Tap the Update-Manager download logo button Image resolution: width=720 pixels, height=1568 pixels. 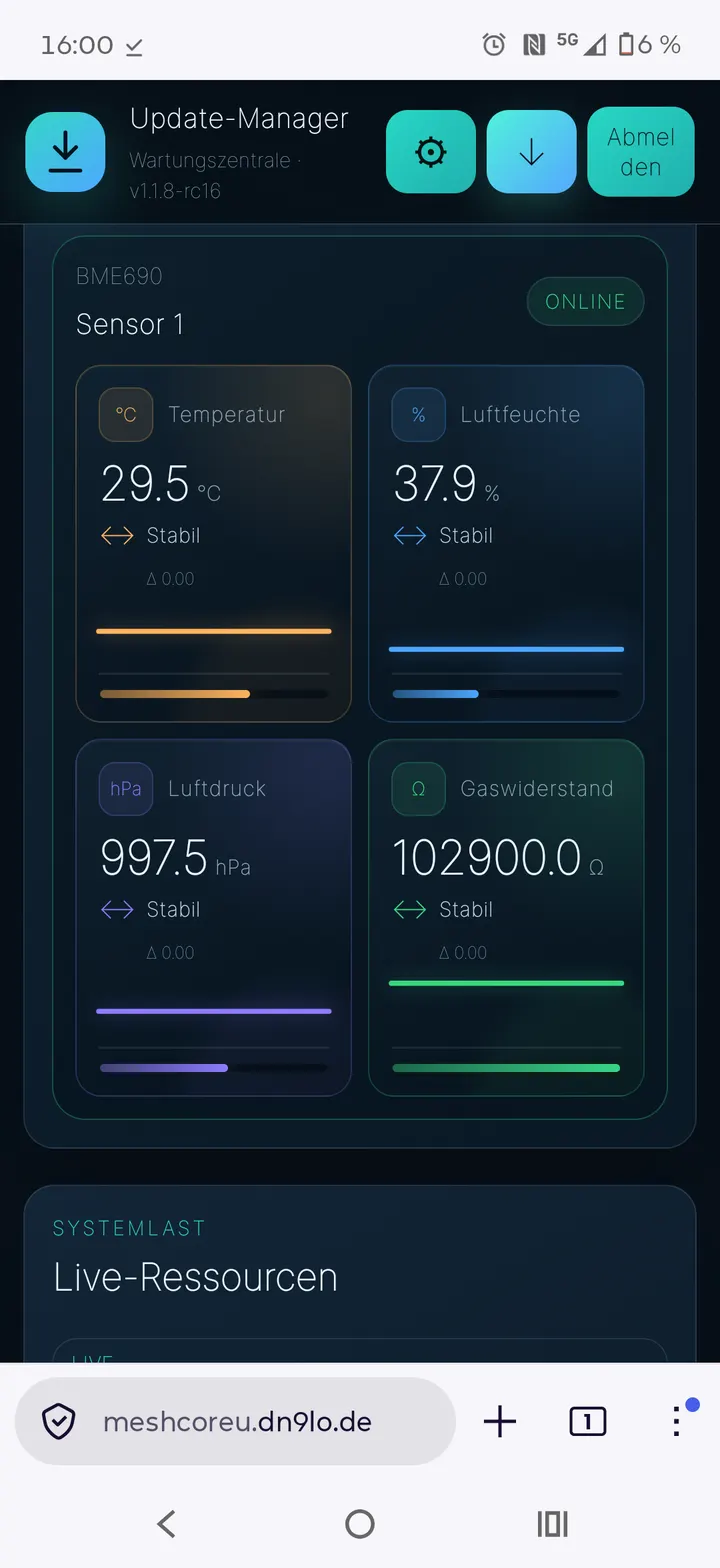[65, 152]
